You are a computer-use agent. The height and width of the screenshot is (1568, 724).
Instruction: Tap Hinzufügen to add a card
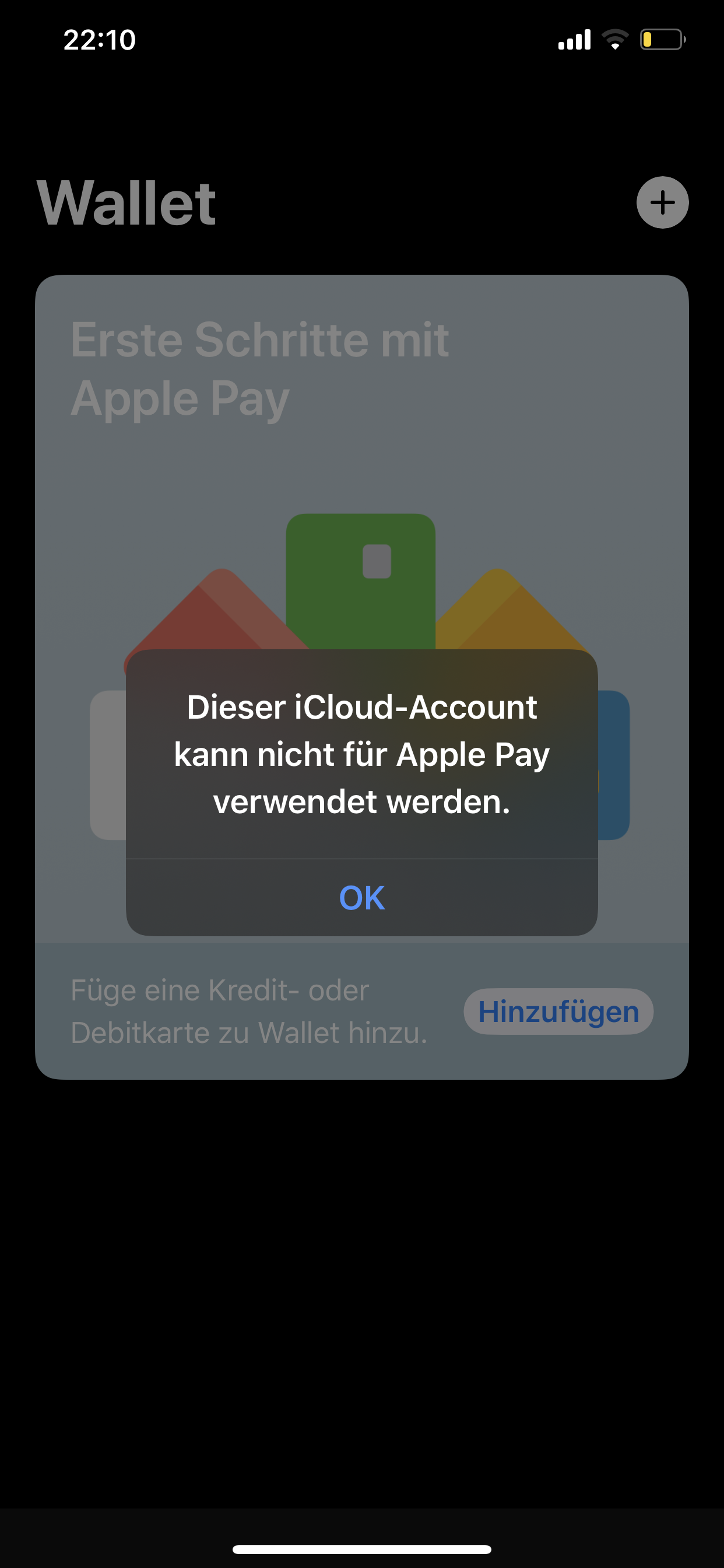tap(558, 1012)
